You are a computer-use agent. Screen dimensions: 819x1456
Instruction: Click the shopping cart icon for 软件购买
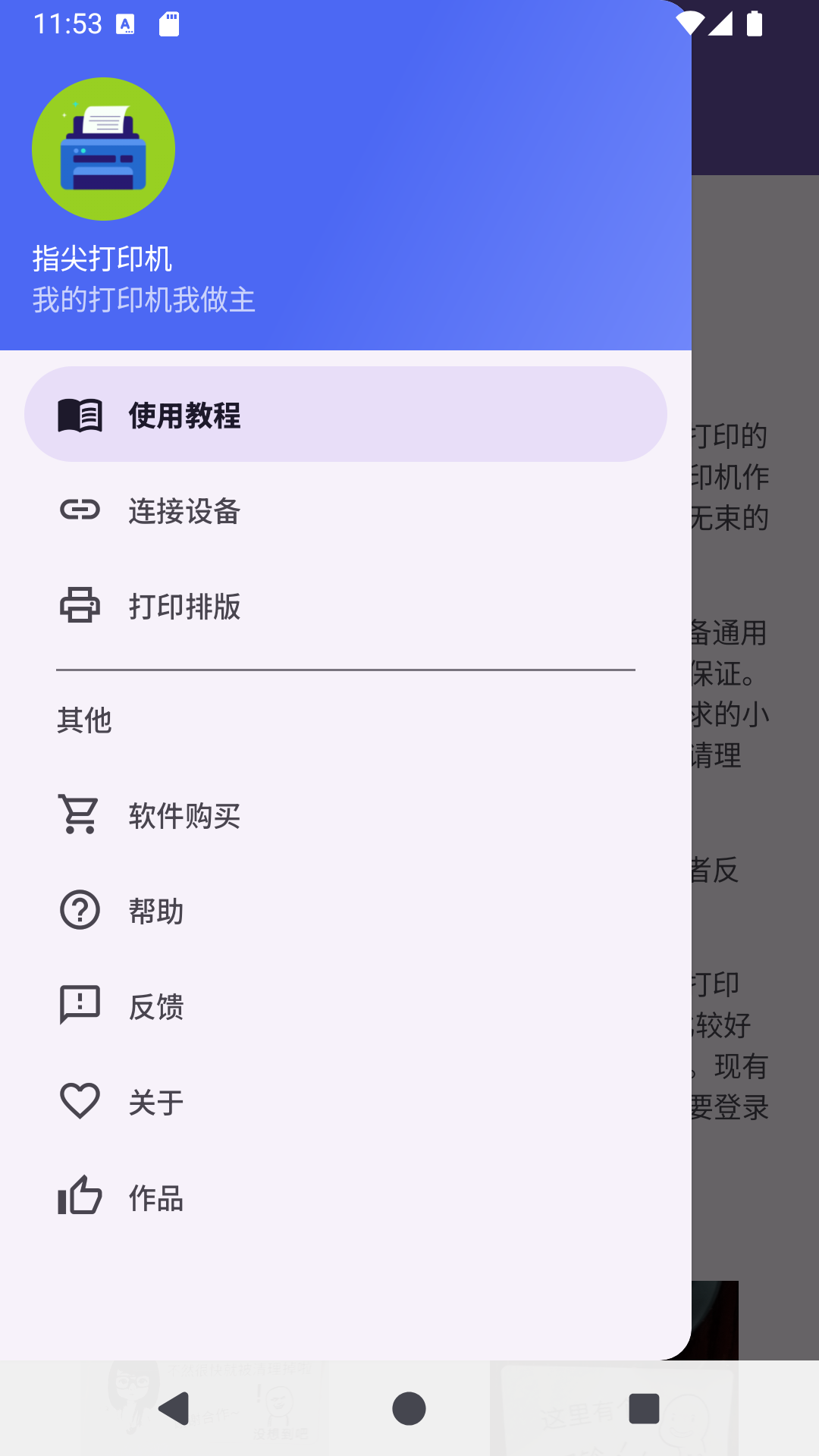tap(80, 814)
